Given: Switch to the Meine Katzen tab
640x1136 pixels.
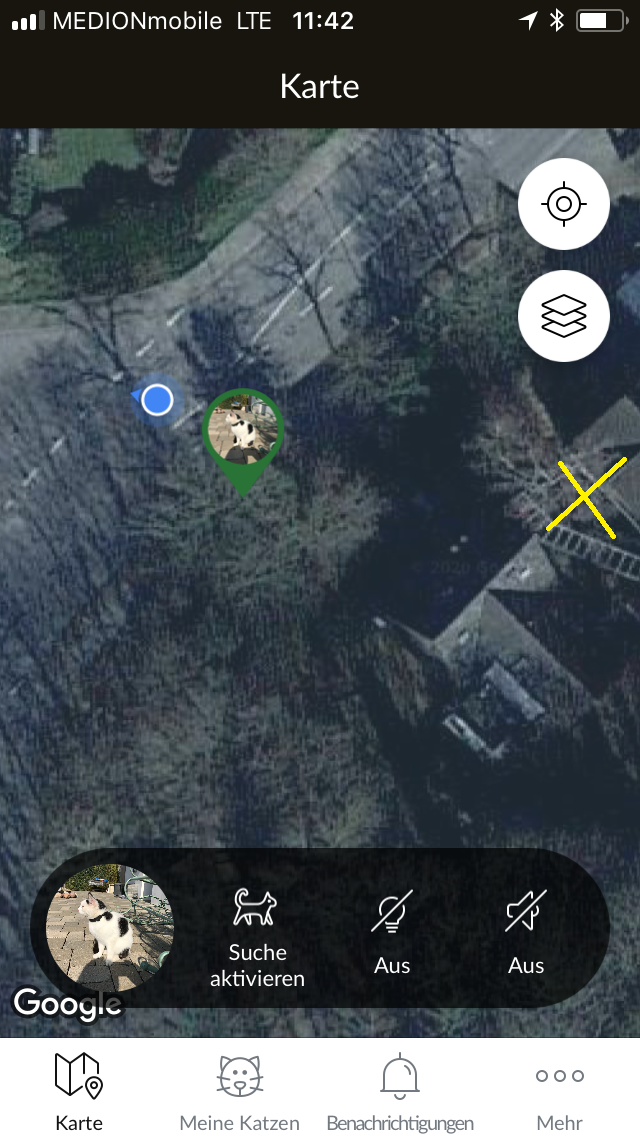Looking at the screenshot, I should point(240,1090).
